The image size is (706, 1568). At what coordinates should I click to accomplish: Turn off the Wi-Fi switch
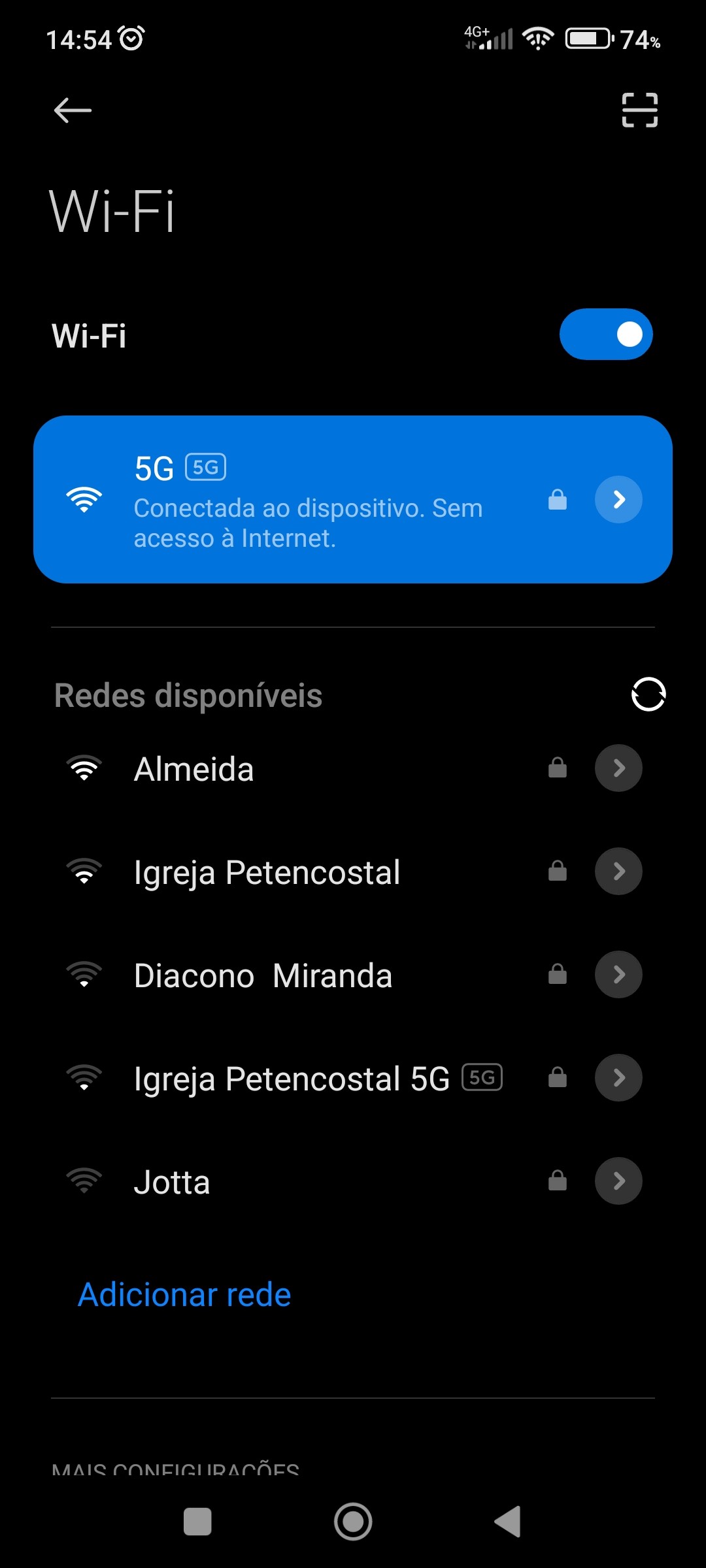pos(606,335)
